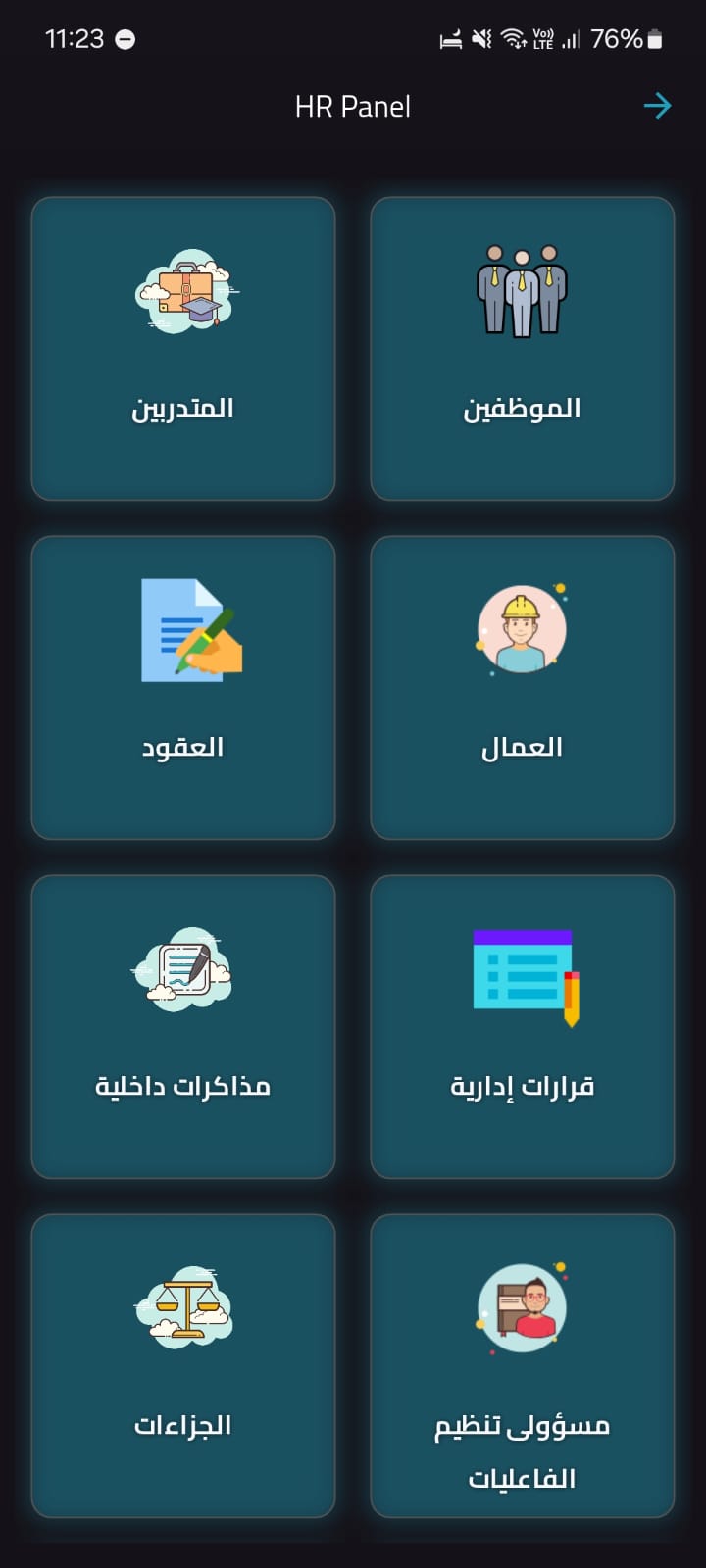Open the الجزاءات penalties card
Screen dimensions: 706x1568
click(182, 1362)
